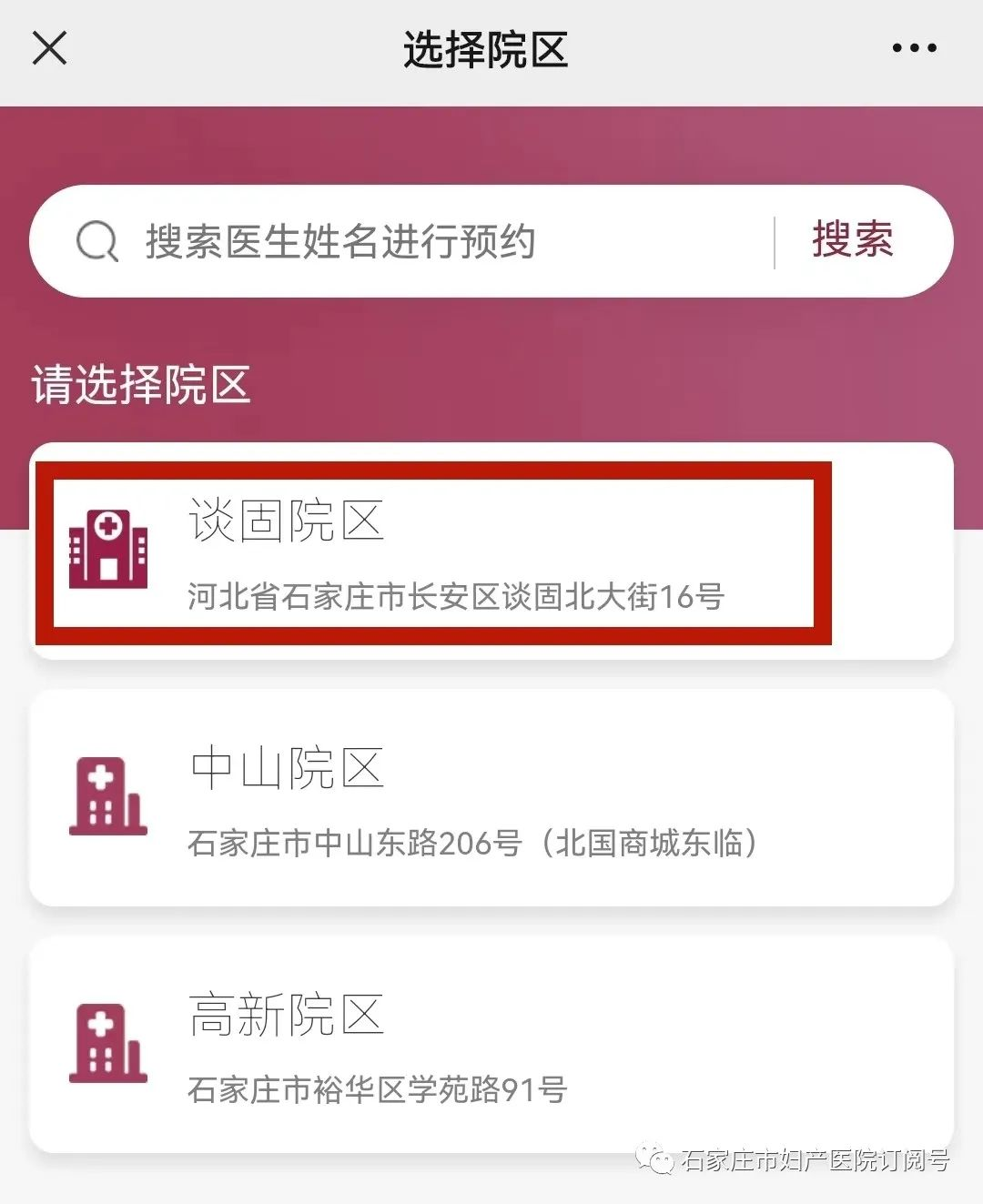The width and height of the screenshot is (983, 1204).
Task: Tap the 搜索 button
Action: [x=853, y=240]
